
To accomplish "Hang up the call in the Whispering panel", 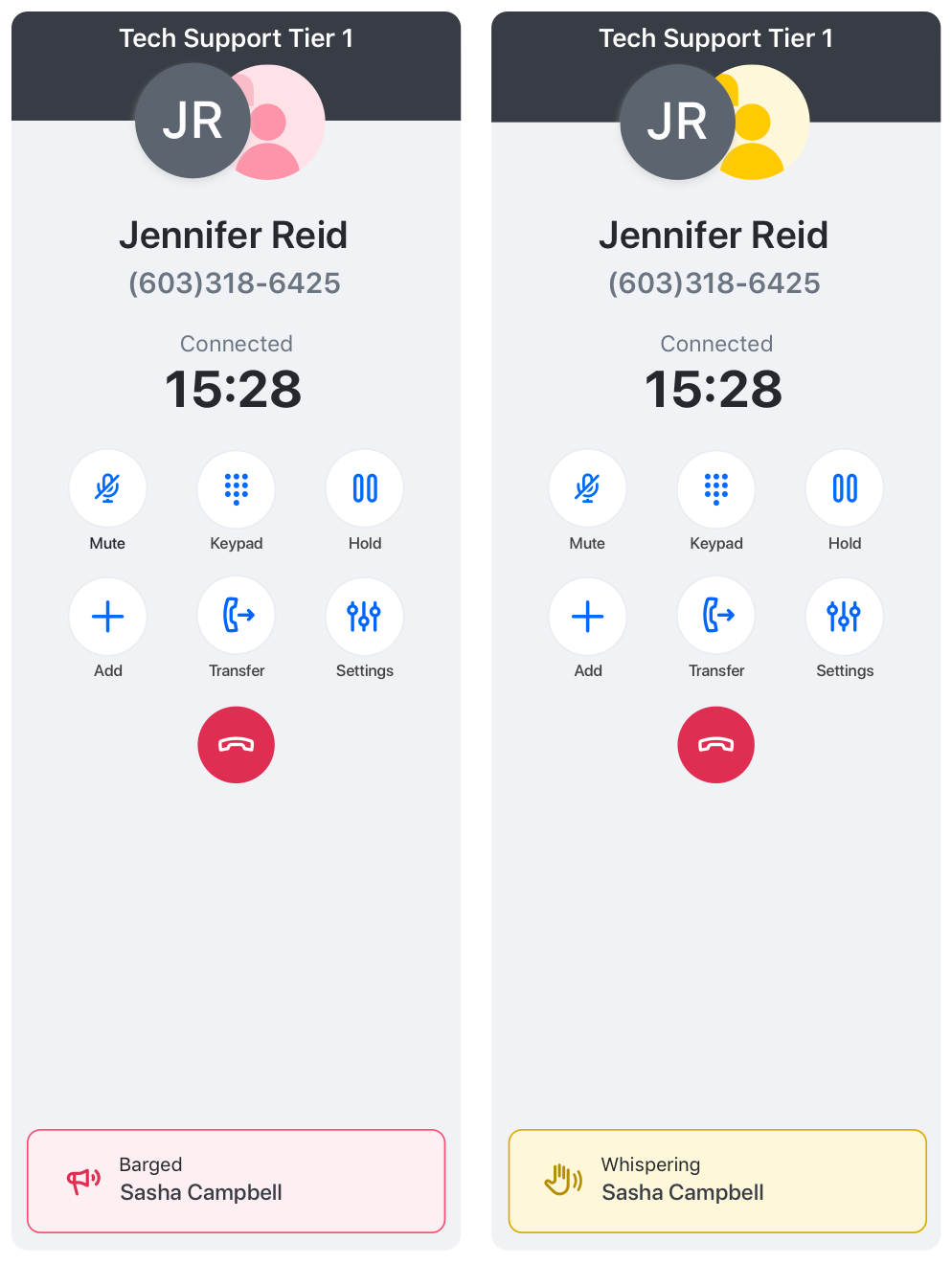I will pyautogui.click(x=716, y=745).
